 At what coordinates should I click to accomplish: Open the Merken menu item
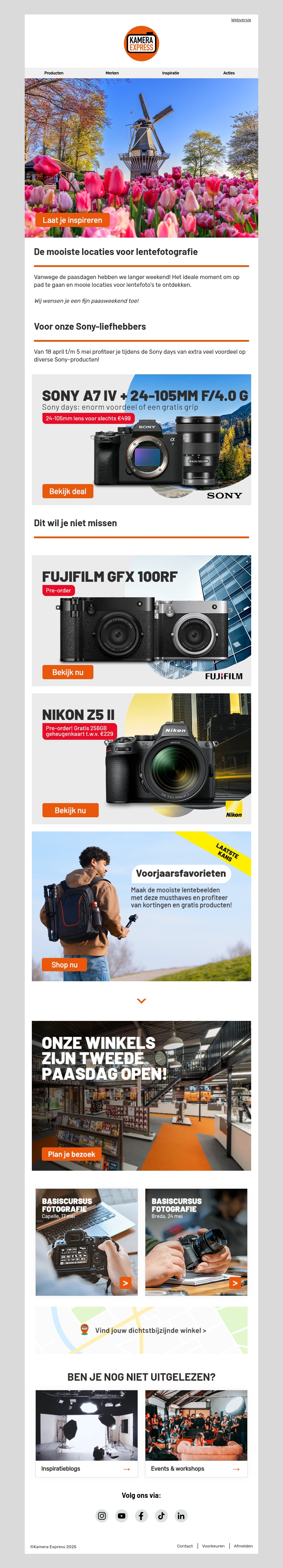pos(112,73)
